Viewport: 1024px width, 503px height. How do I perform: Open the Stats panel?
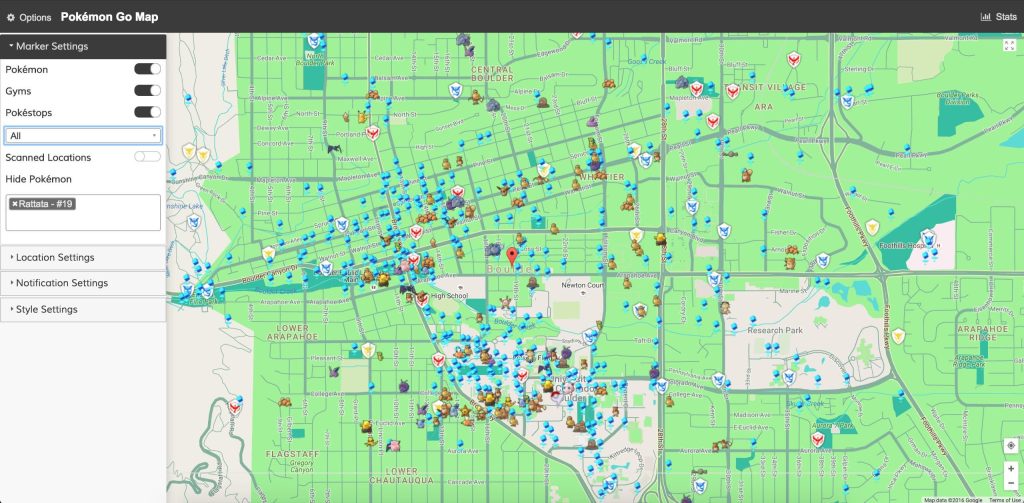pos(999,17)
